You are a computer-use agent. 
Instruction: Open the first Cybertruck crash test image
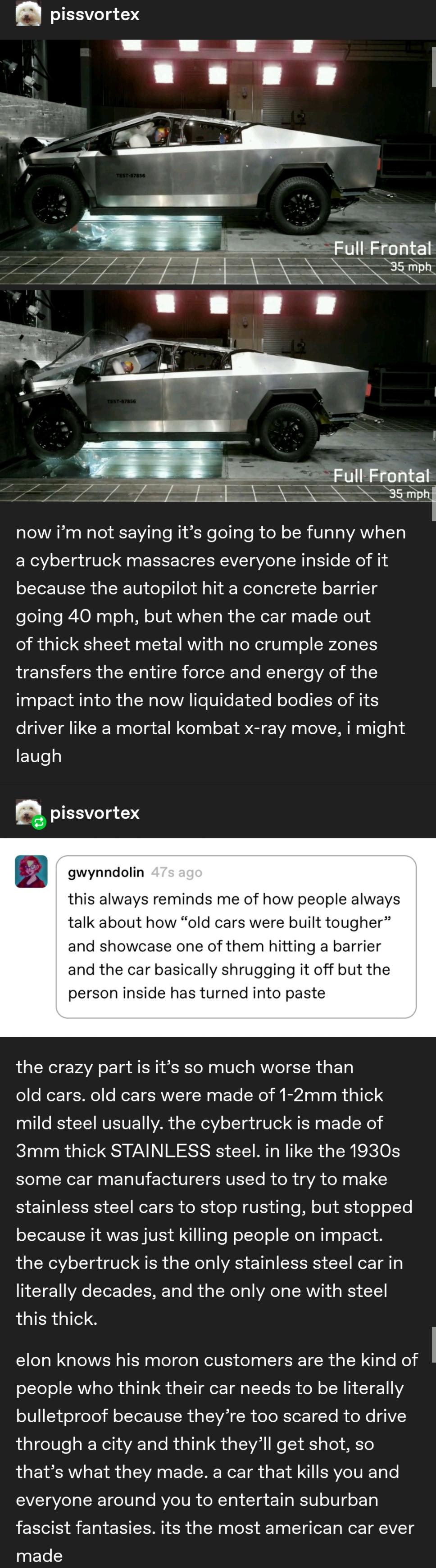218,161
